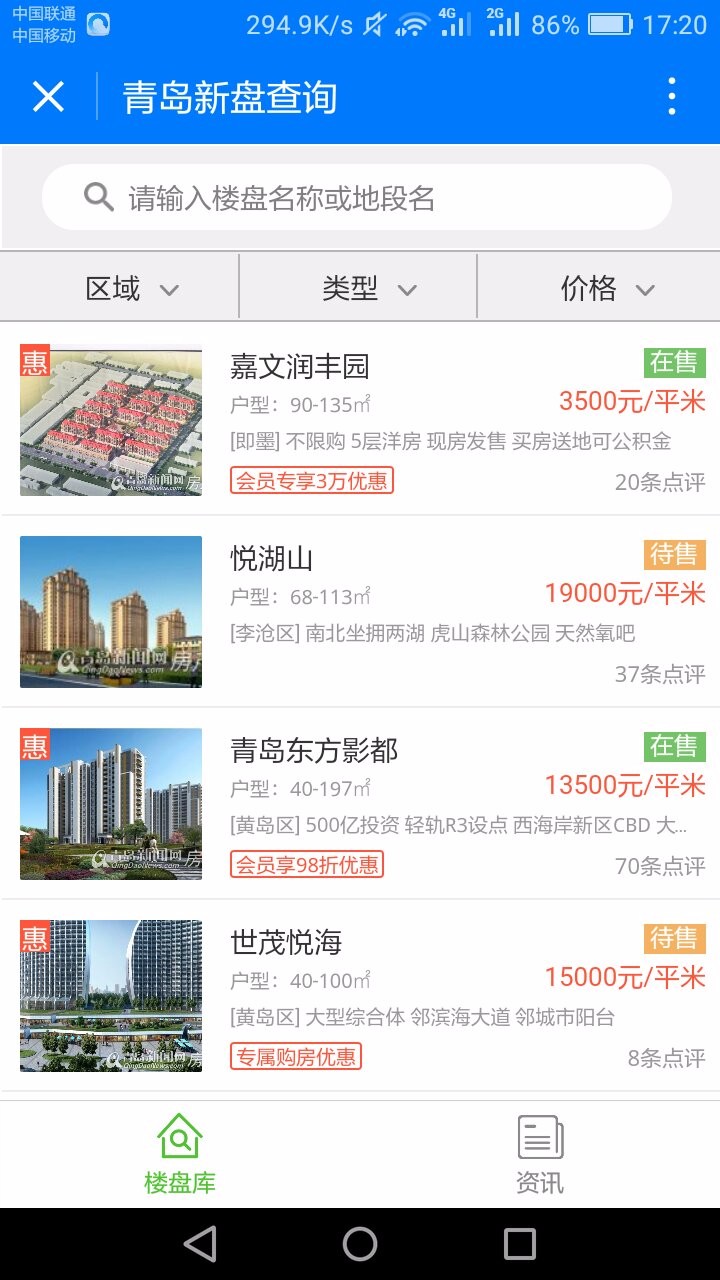
Task: Open the overflow menu
Action: pyautogui.click(x=672, y=97)
